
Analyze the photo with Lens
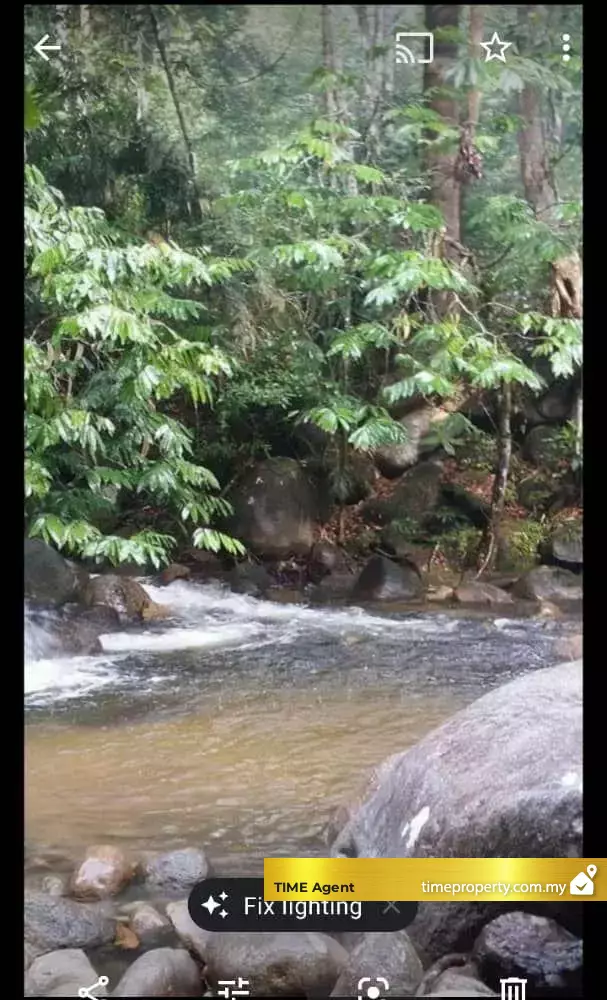pyautogui.click(x=373, y=989)
